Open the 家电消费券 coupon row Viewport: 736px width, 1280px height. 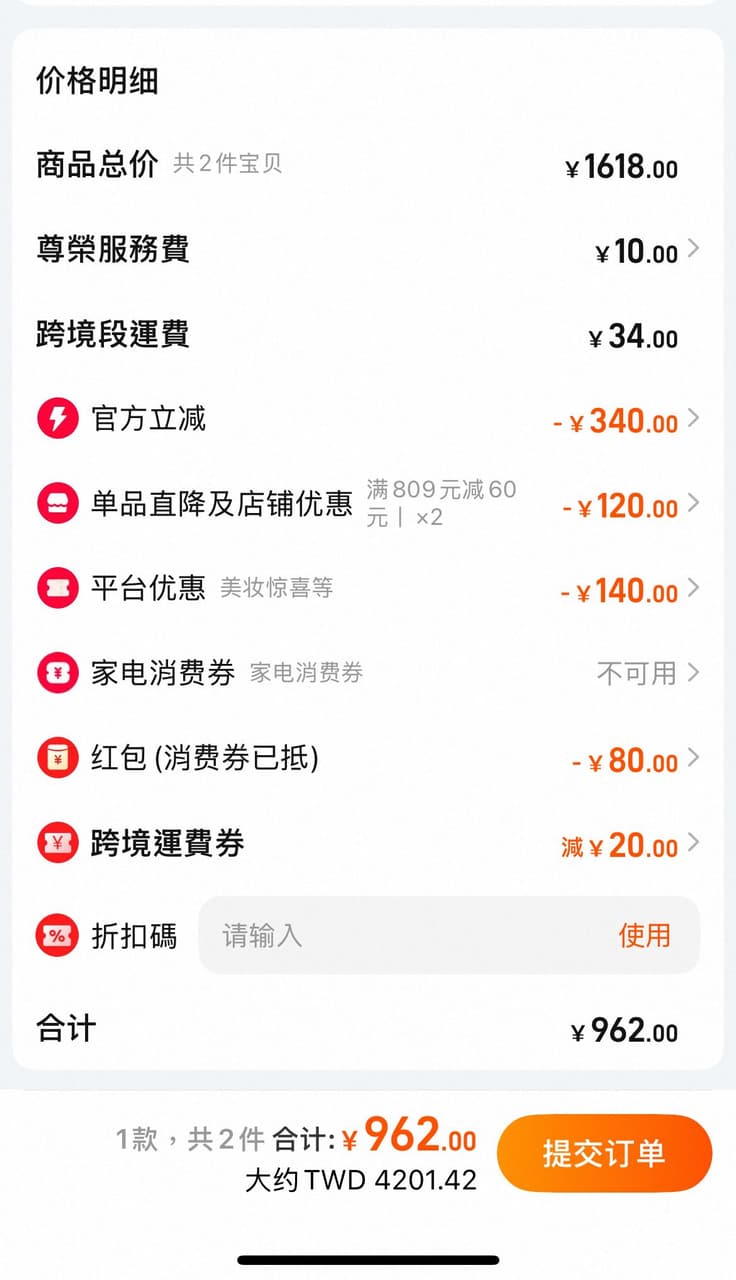[368, 673]
